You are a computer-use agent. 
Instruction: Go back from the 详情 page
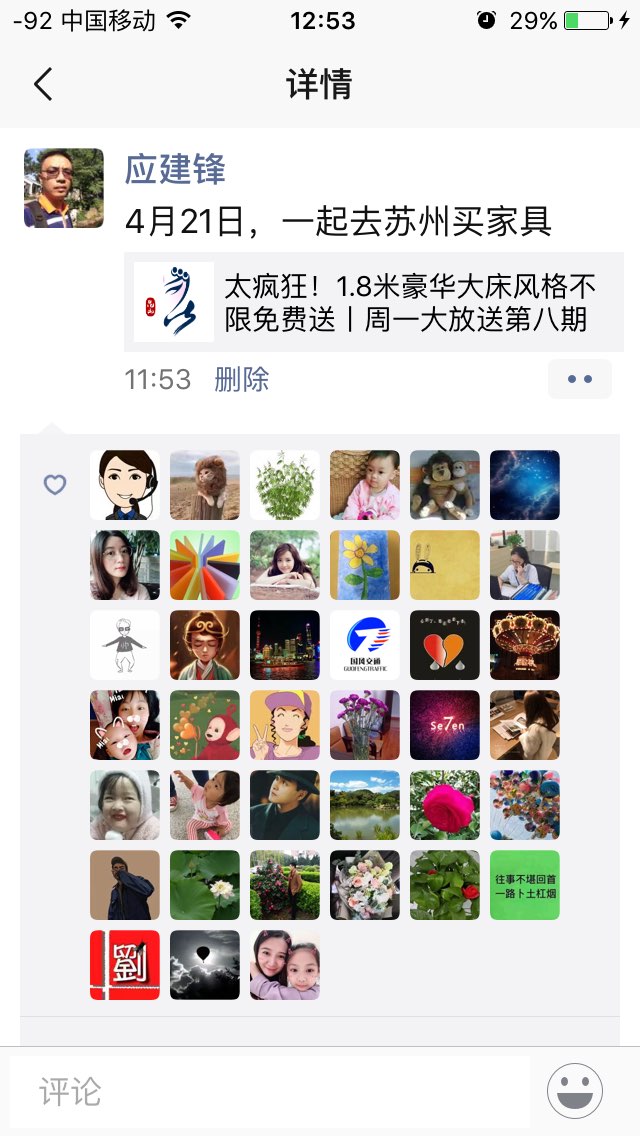point(43,85)
